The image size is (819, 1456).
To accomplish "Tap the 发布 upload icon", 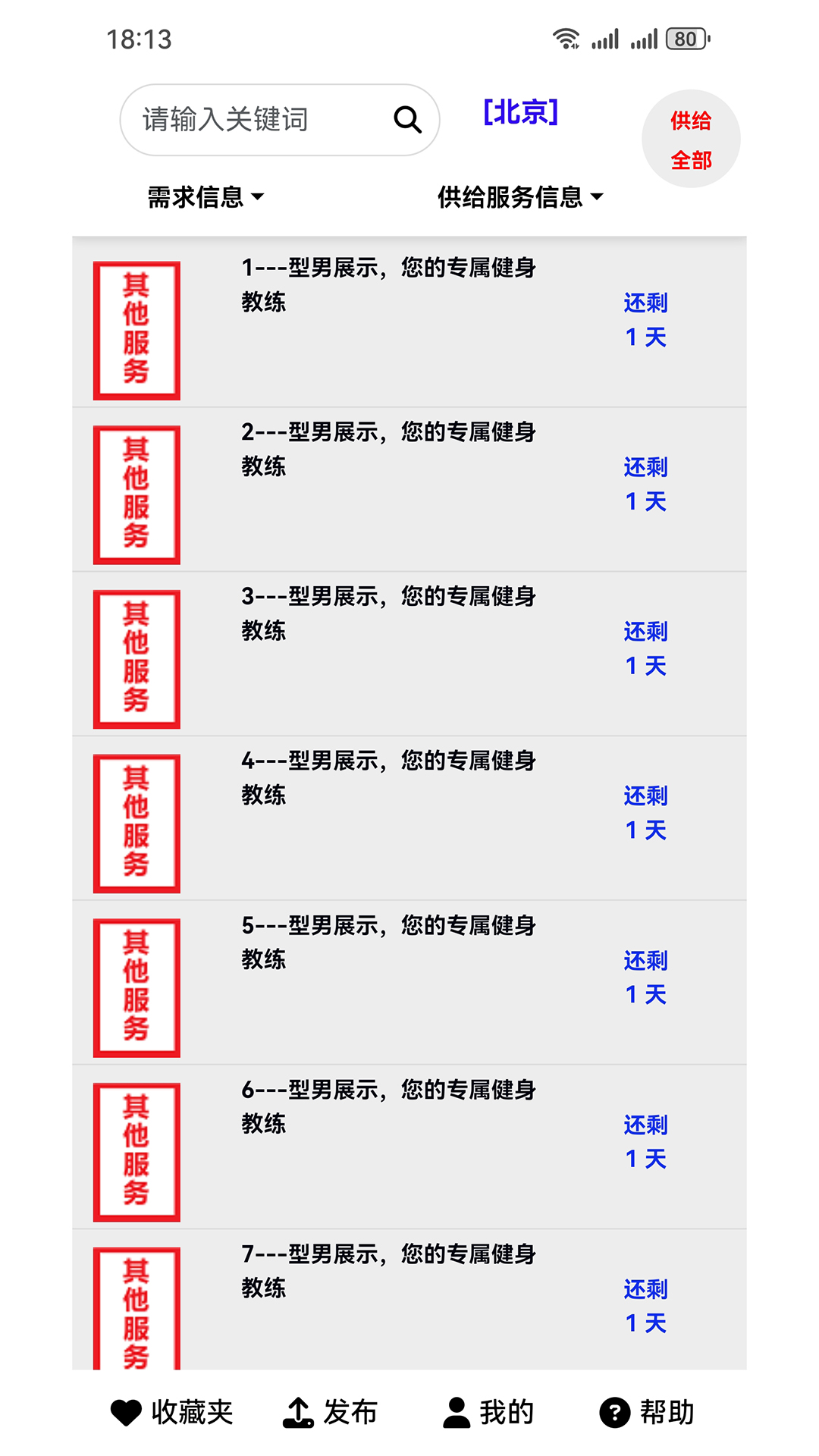I will (299, 1410).
